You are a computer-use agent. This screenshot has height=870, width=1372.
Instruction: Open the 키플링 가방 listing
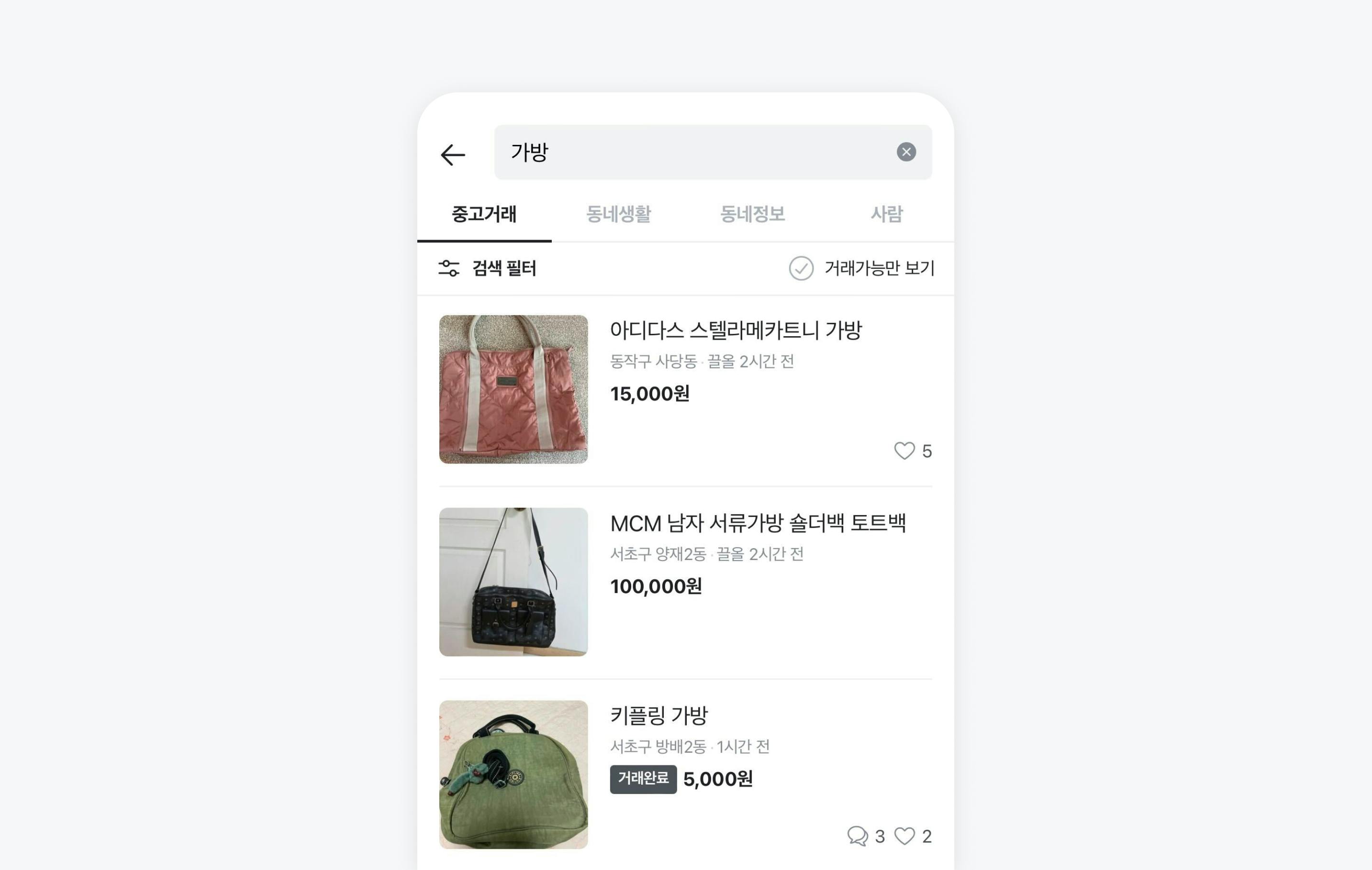658,715
